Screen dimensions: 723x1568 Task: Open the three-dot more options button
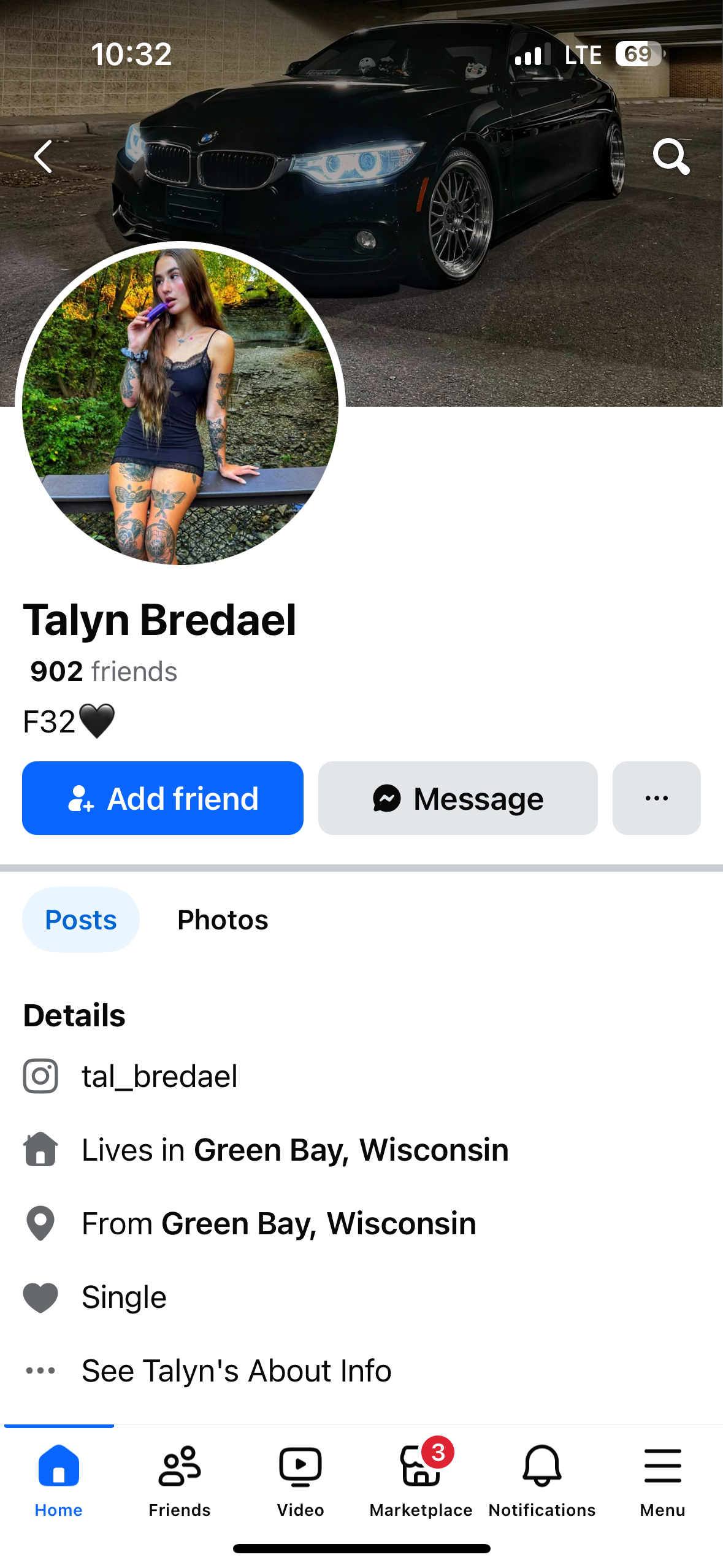point(656,798)
